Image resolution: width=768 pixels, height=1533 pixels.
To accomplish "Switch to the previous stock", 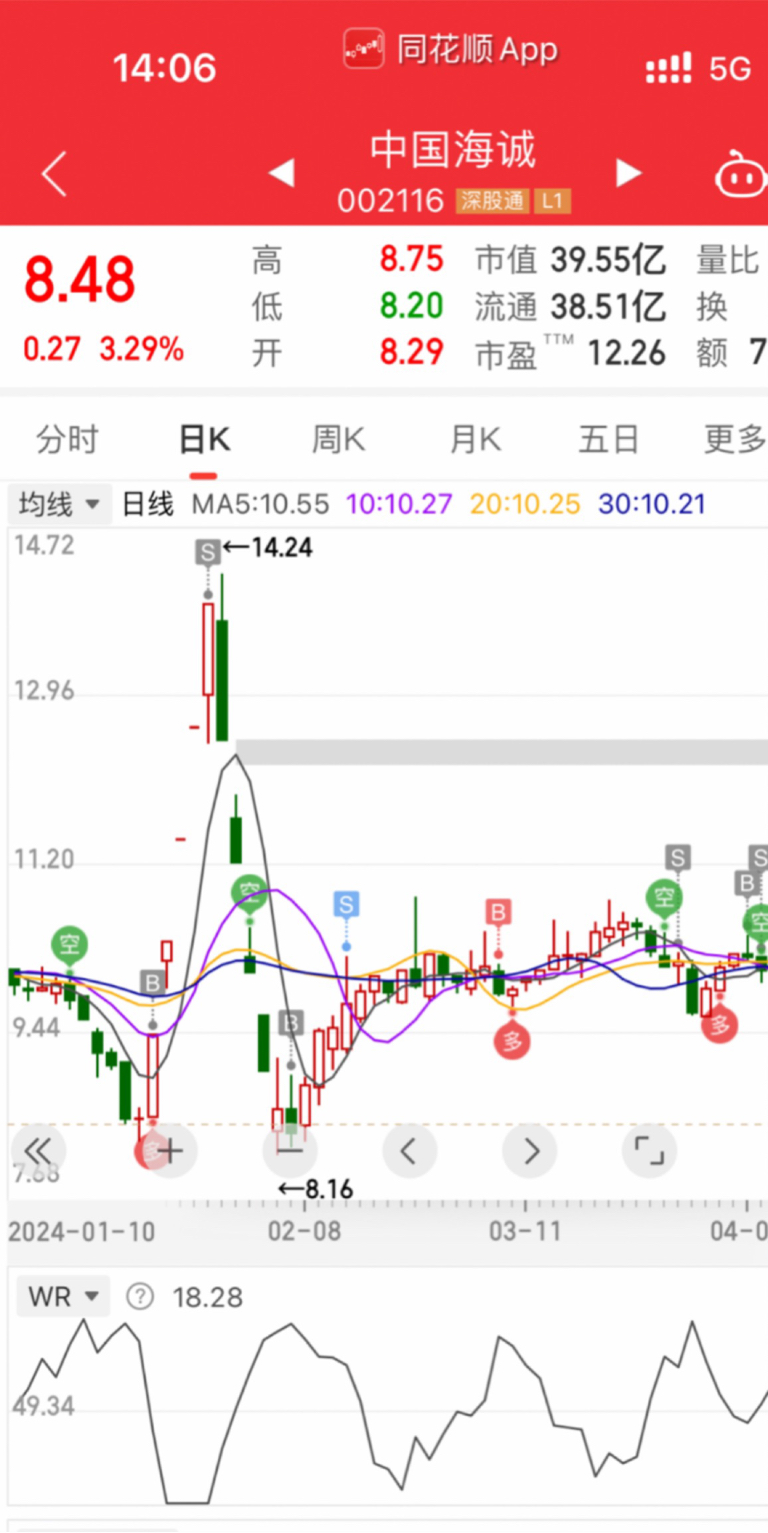I will 281,173.
